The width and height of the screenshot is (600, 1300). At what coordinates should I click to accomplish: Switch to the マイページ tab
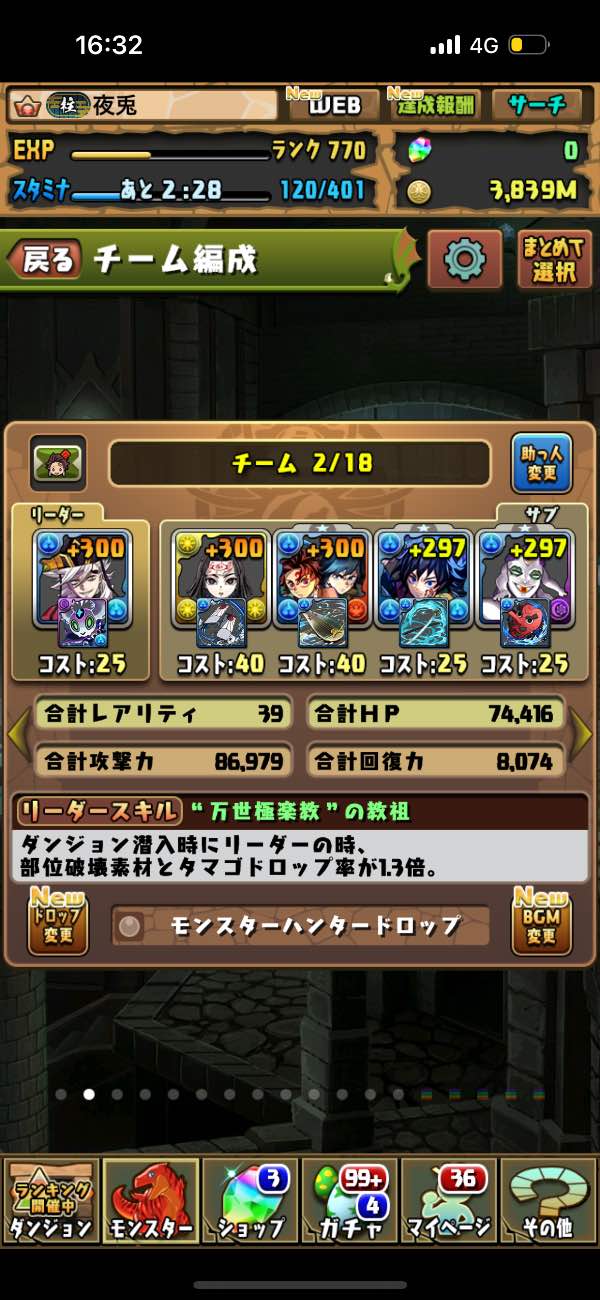pyautogui.click(x=449, y=1200)
